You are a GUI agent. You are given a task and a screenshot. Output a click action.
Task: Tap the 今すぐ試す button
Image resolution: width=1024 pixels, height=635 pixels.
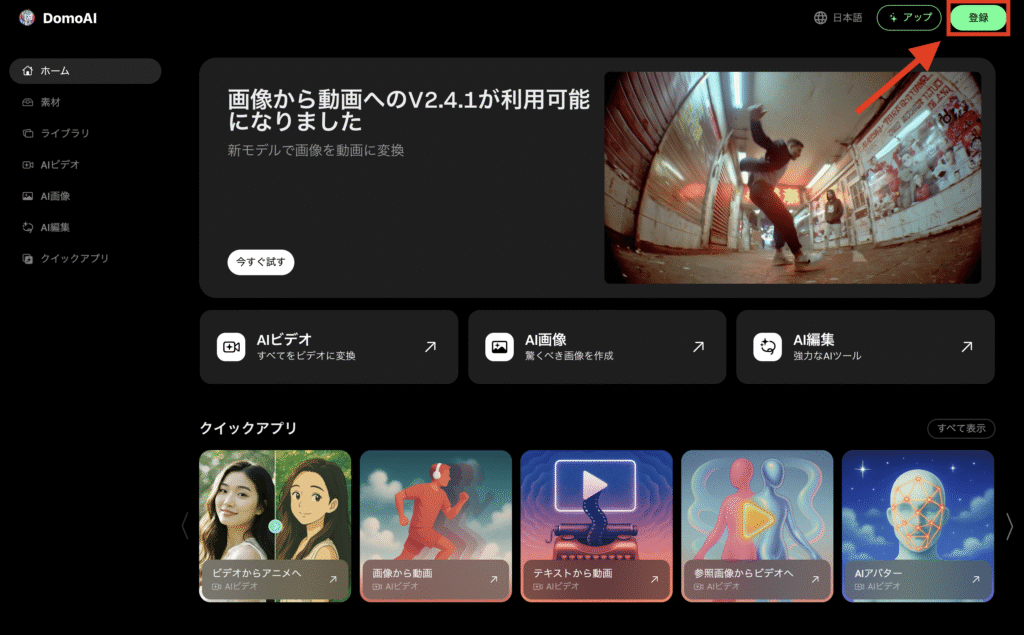coord(260,262)
